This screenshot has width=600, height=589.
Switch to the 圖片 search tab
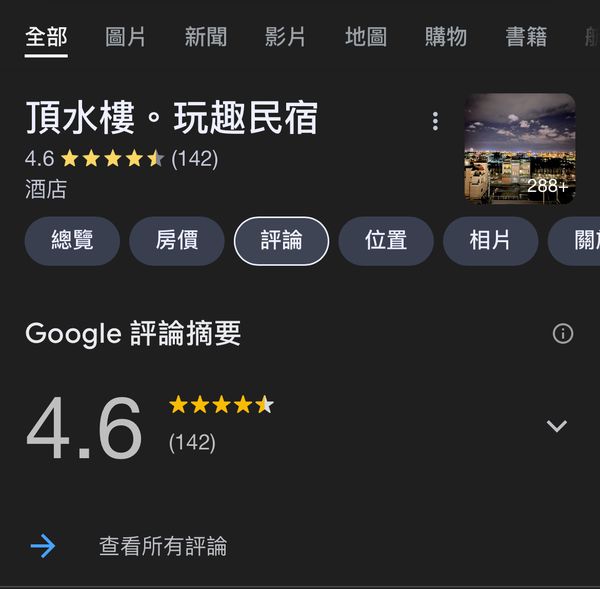coord(125,37)
